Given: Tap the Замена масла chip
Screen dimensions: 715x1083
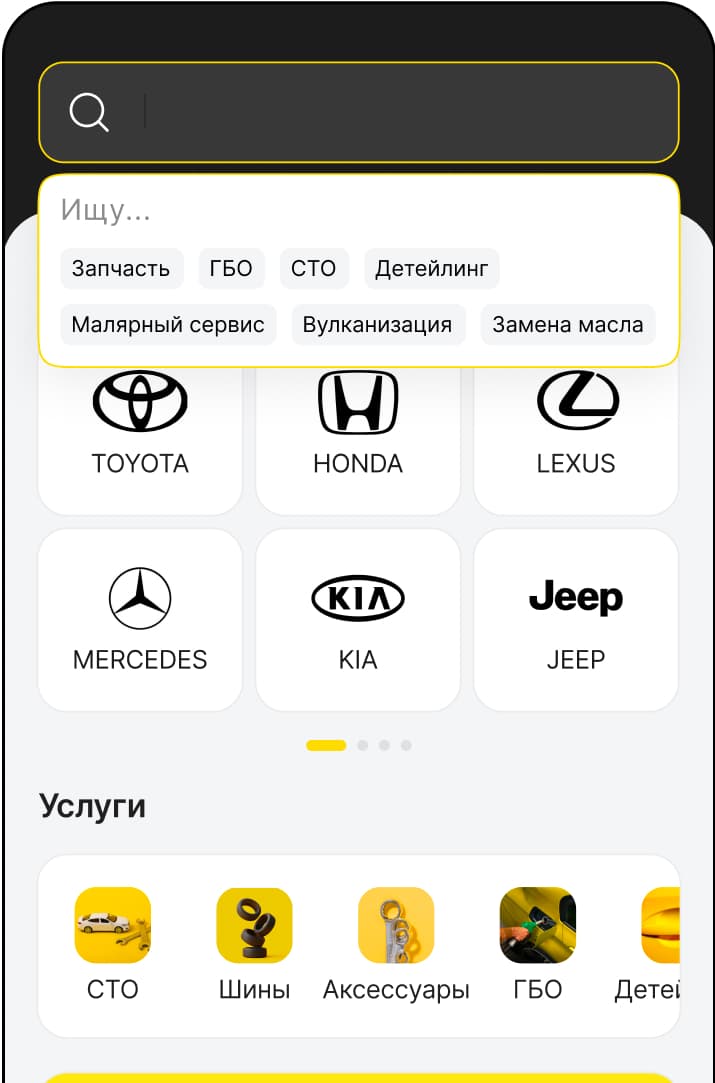Looking at the screenshot, I should [568, 325].
